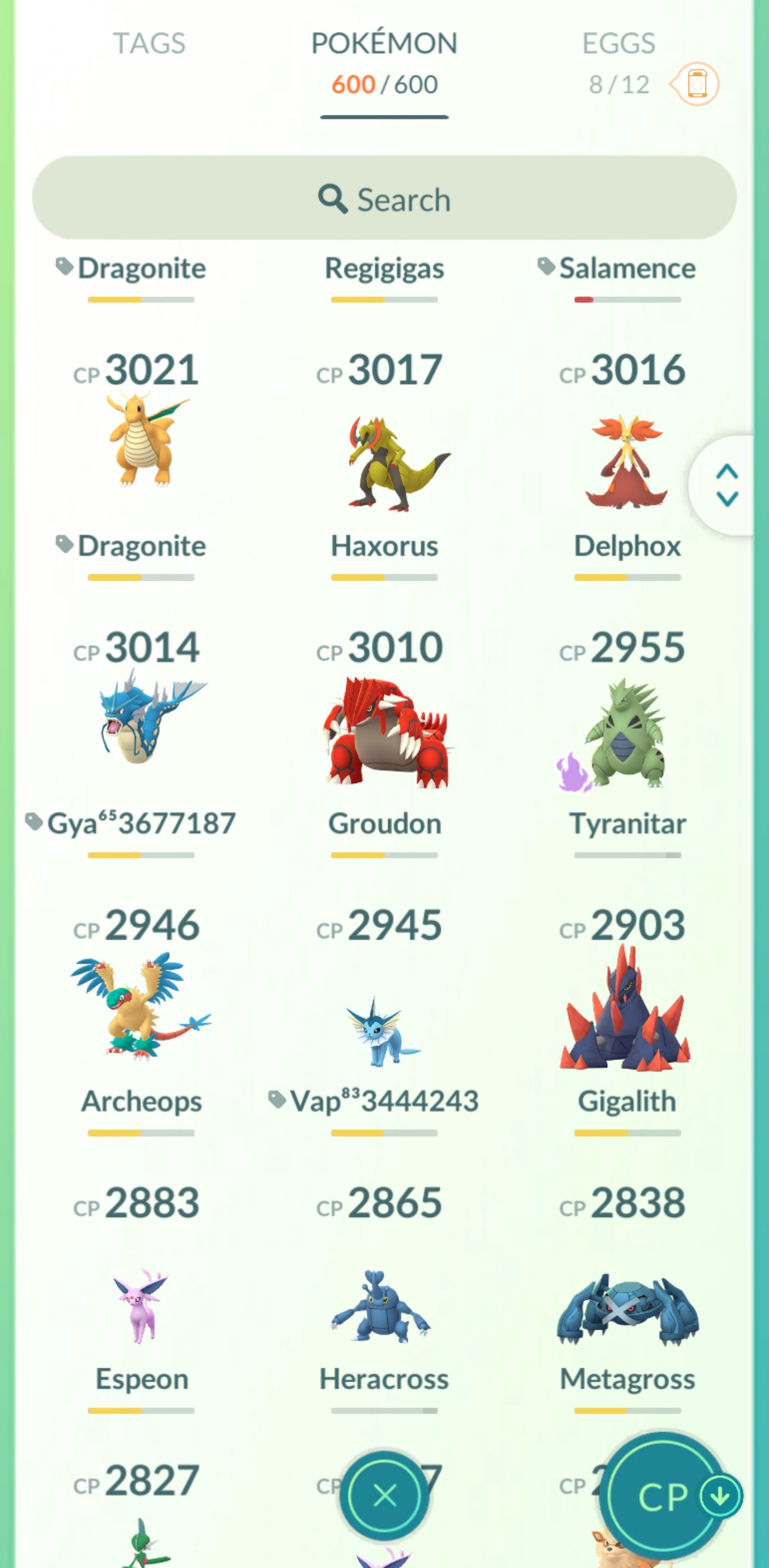Switch to the Eggs tab

pyautogui.click(x=618, y=44)
